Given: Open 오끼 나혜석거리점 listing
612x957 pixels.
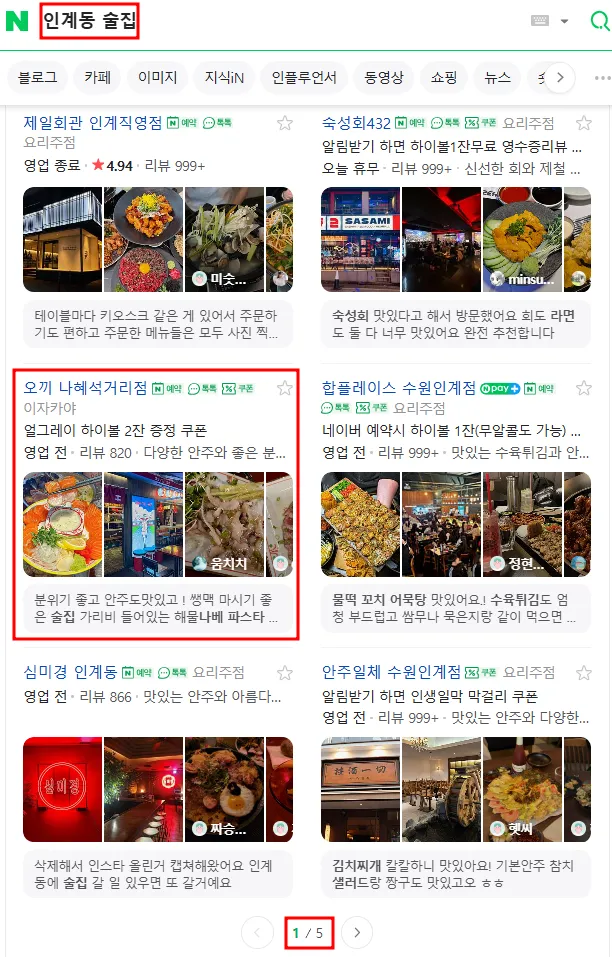Looking at the screenshot, I should tap(85, 388).
